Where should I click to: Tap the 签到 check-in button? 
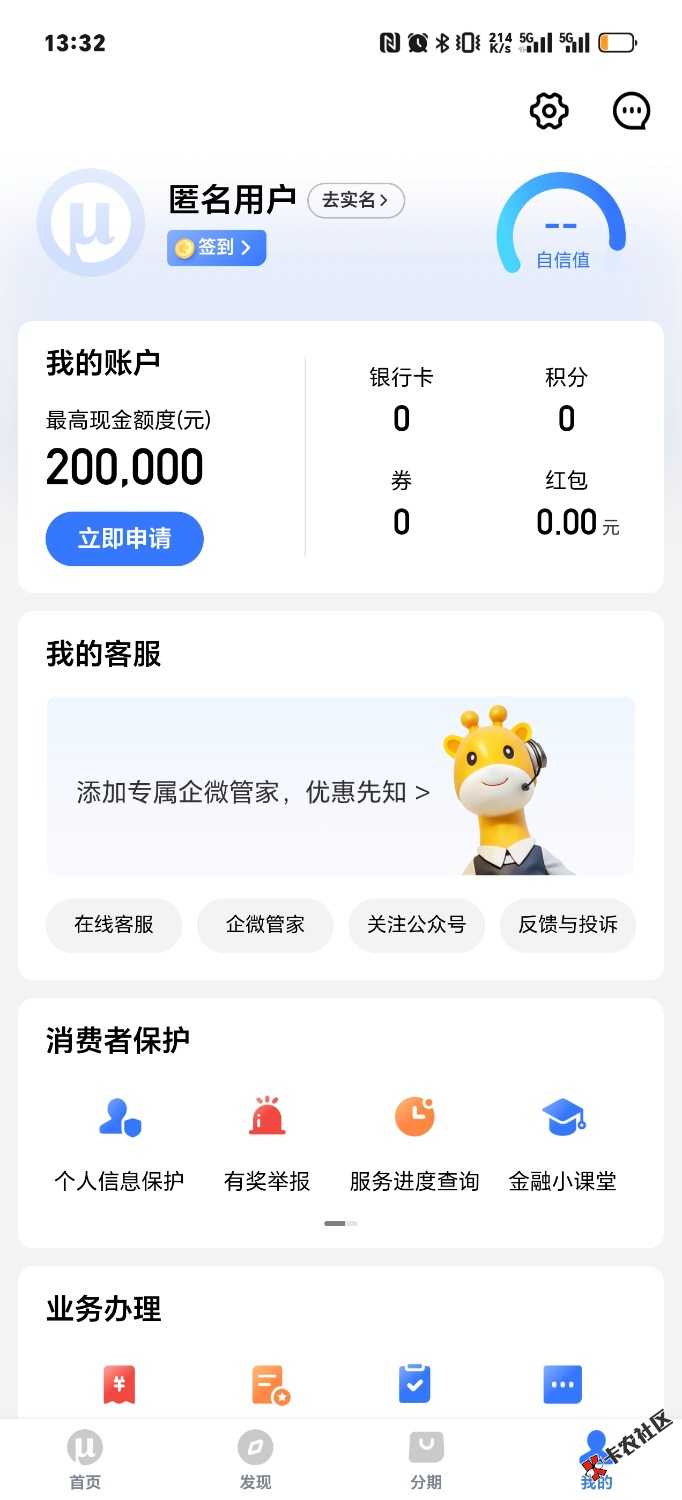point(216,247)
